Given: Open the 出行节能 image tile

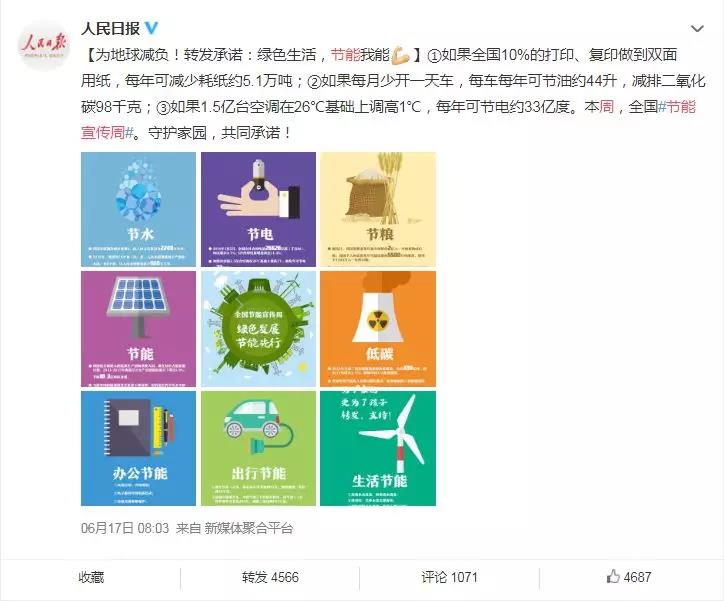Looking at the screenshot, I should pos(258,447).
